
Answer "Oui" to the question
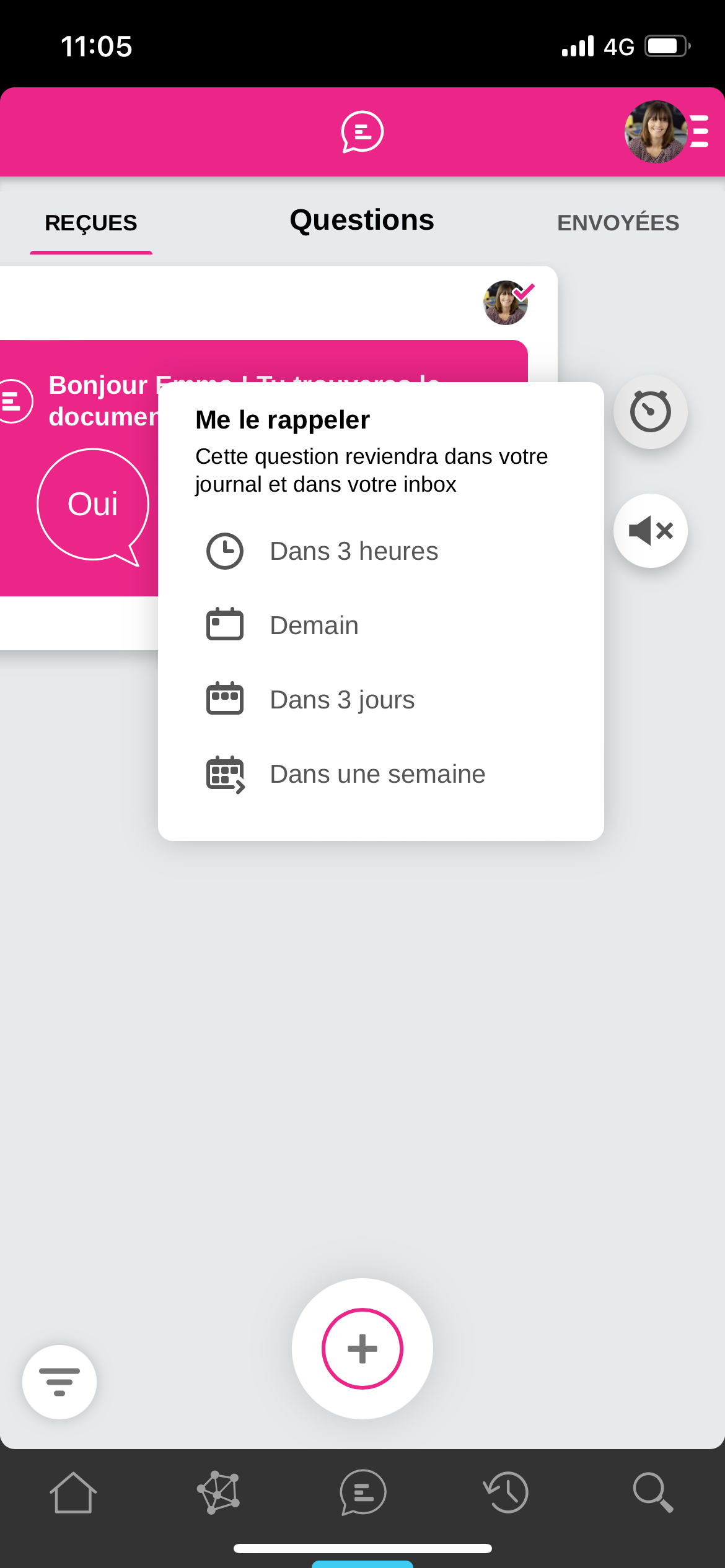93,504
